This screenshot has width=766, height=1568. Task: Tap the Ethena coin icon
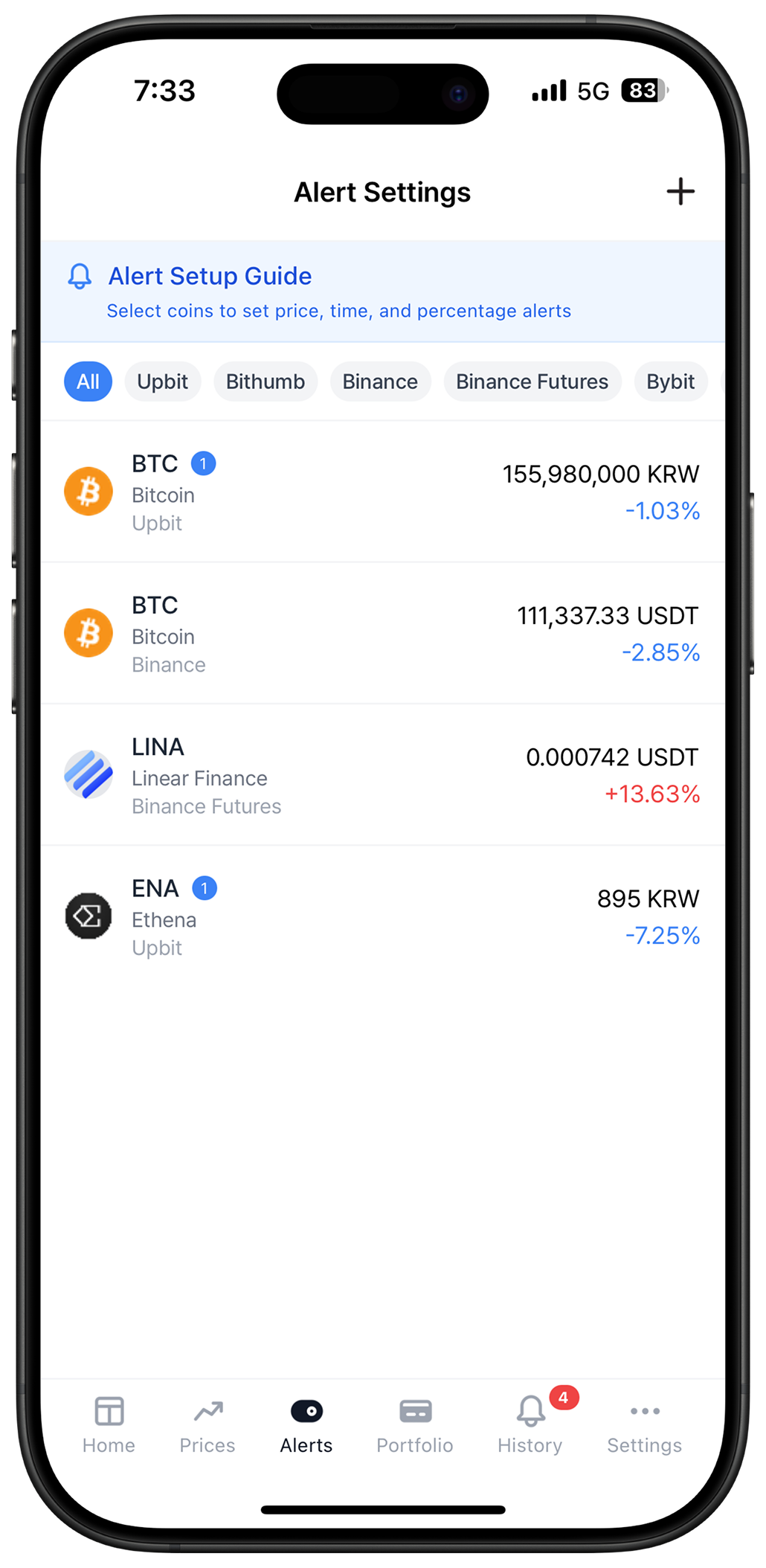click(88, 916)
